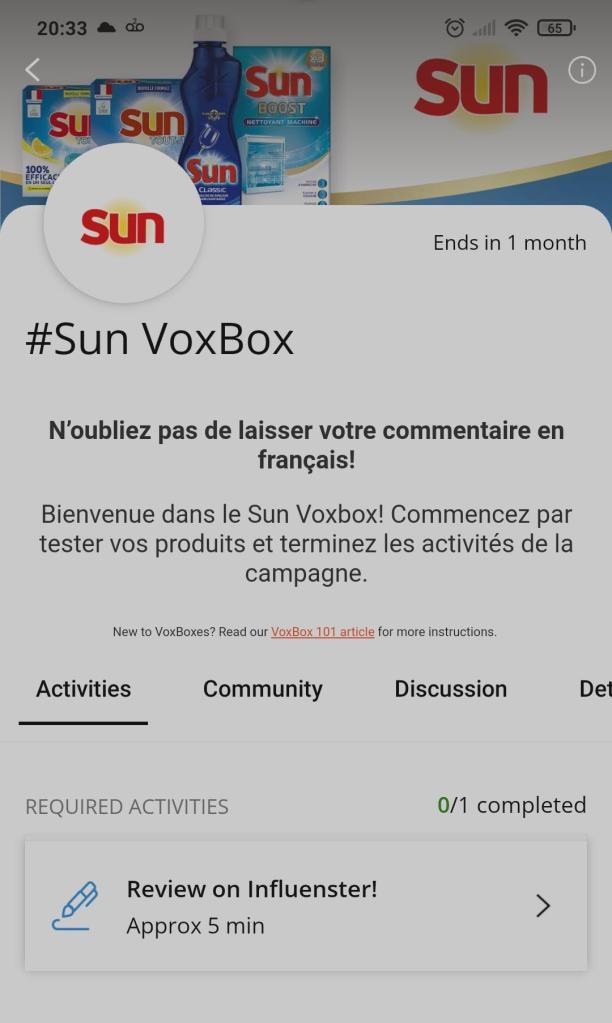The height and width of the screenshot is (1023, 612).
Task: Start the Review on Influenster activity
Action: click(x=305, y=906)
